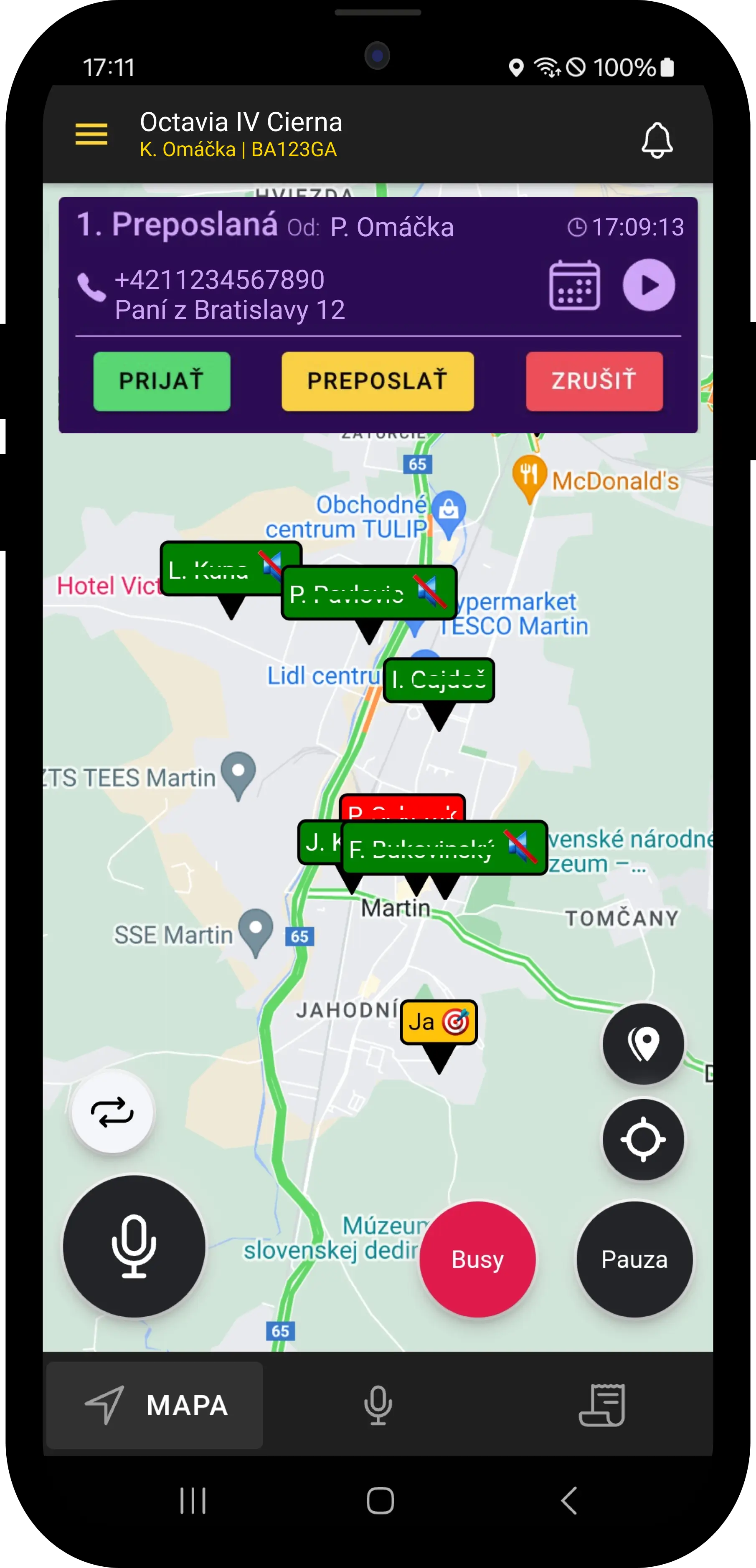Forward the order with PREPOSLAŤ
This screenshot has width=756, height=1568.
pos(377,381)
